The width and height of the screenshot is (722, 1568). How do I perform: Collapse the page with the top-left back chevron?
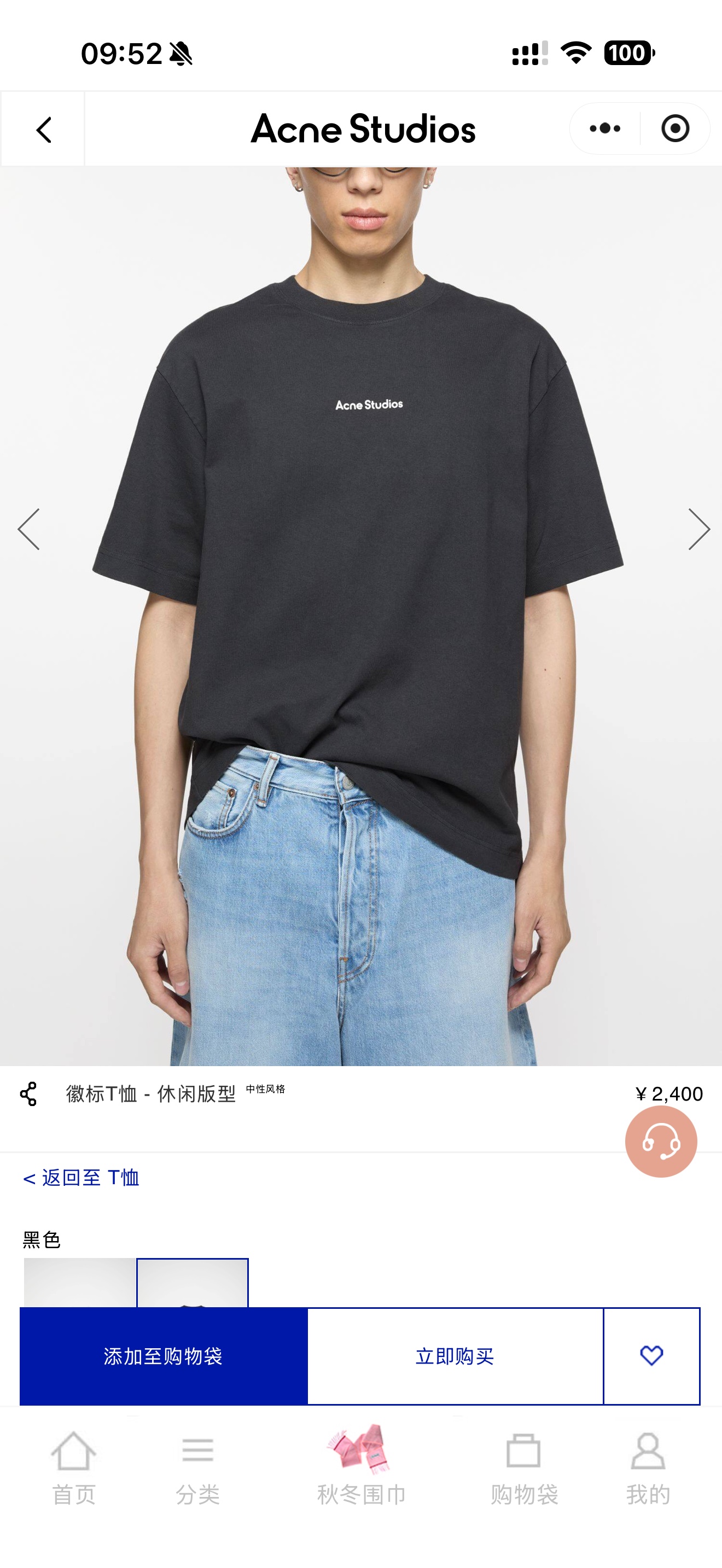click(43, 130)
